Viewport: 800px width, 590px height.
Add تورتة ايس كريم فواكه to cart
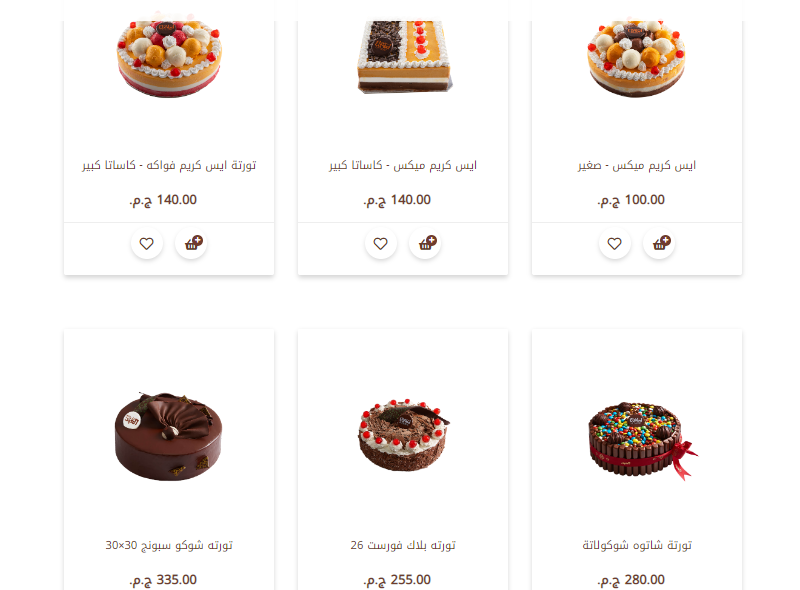[191, 243]
